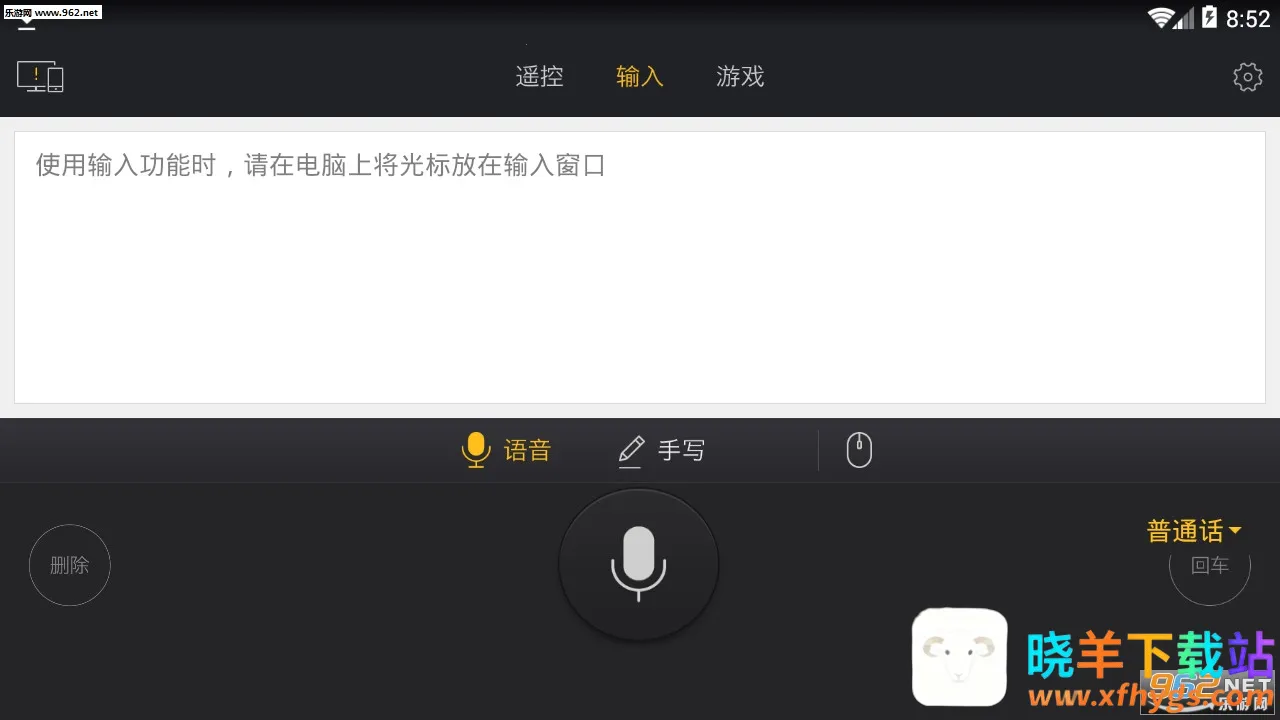Switch to the 游戏 tab
The width and height of the screenshot is (1280, 720).
coord(740,77)
